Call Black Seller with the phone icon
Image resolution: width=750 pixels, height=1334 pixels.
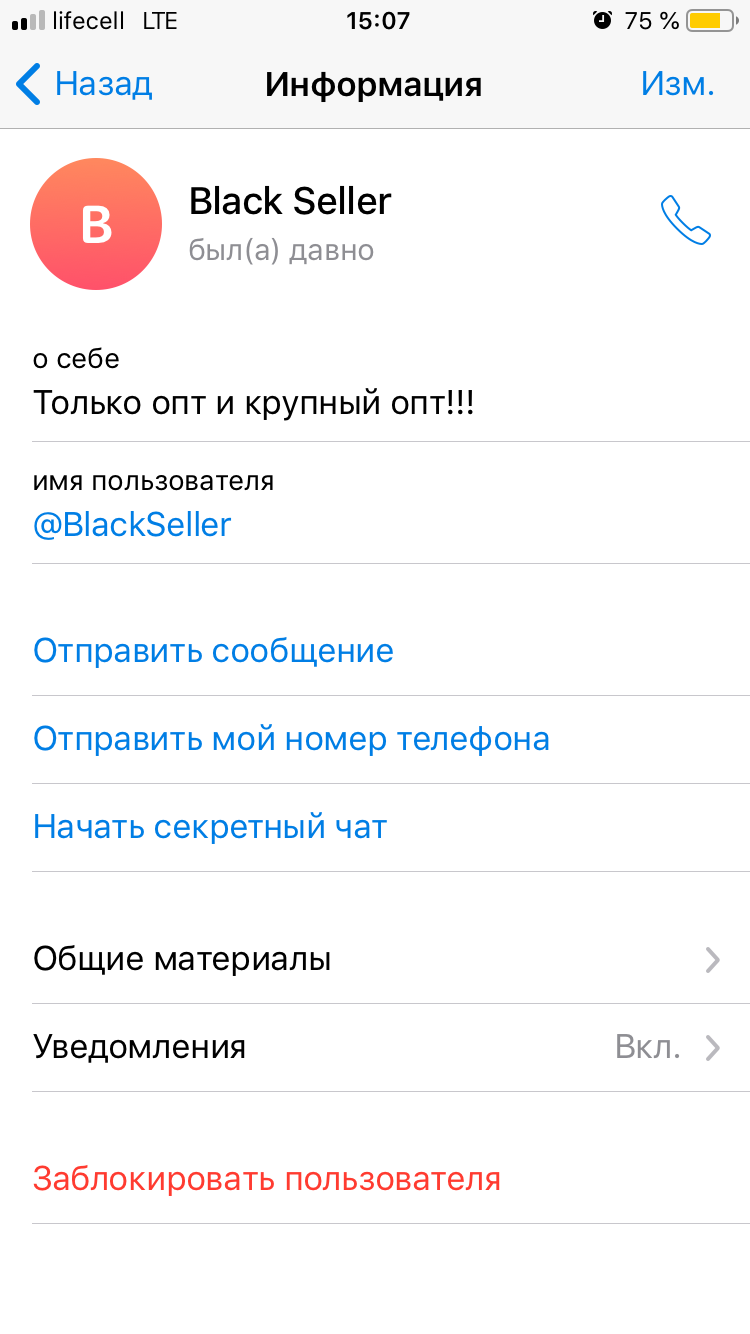coord(686,220)
